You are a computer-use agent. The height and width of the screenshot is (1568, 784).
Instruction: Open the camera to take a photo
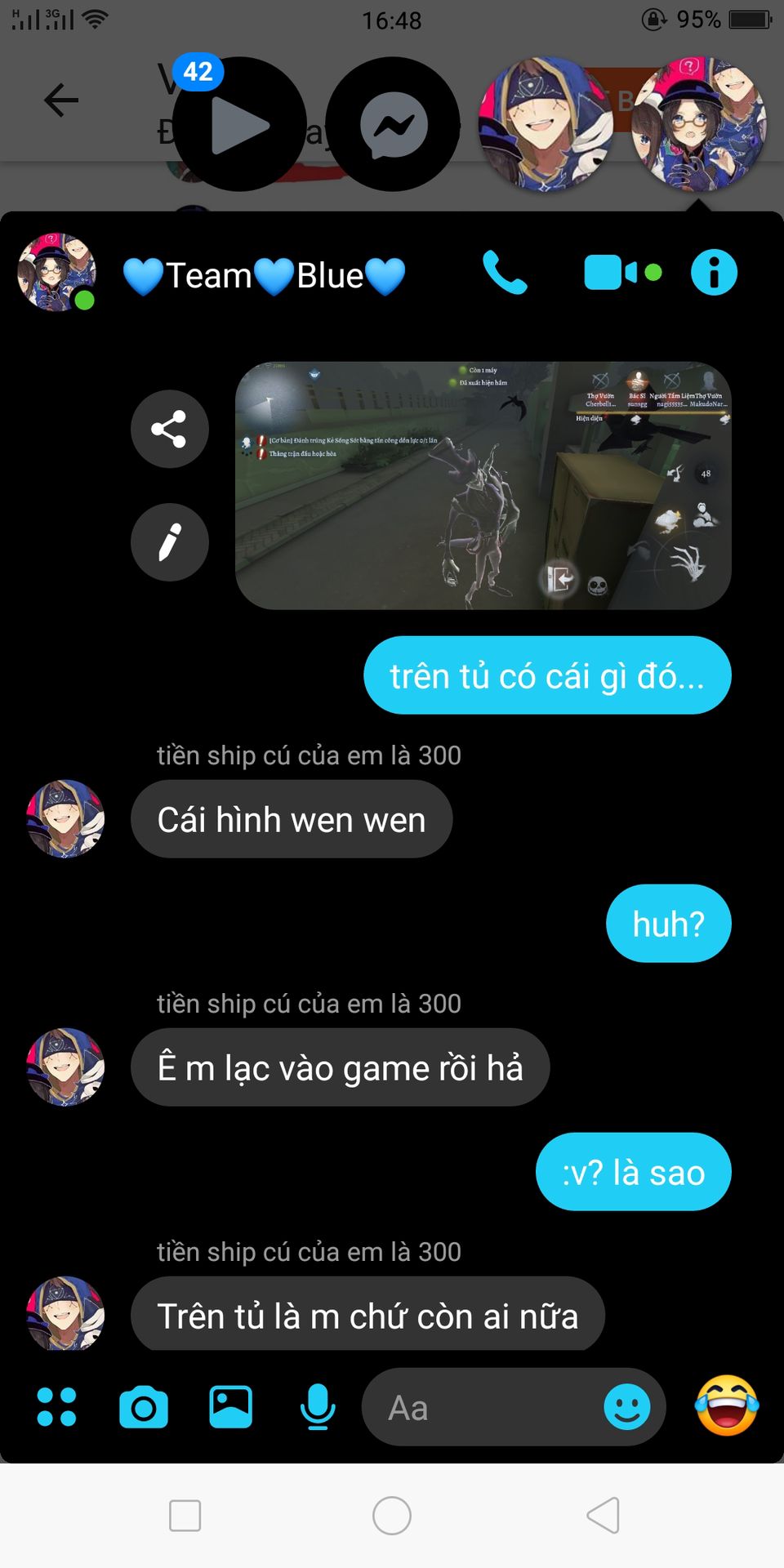tap(144, 1407)
